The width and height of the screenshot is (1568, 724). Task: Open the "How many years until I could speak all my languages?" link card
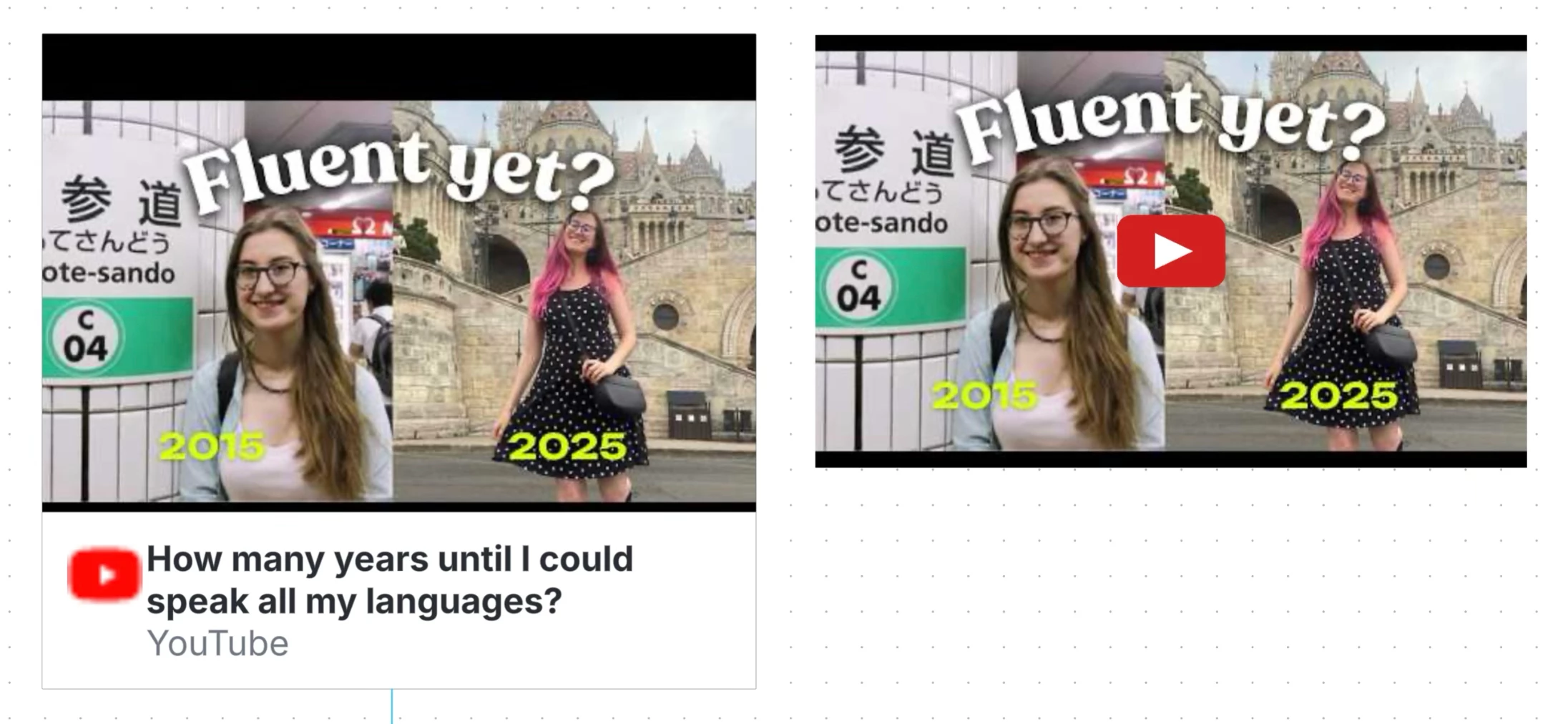coord(390,579)
